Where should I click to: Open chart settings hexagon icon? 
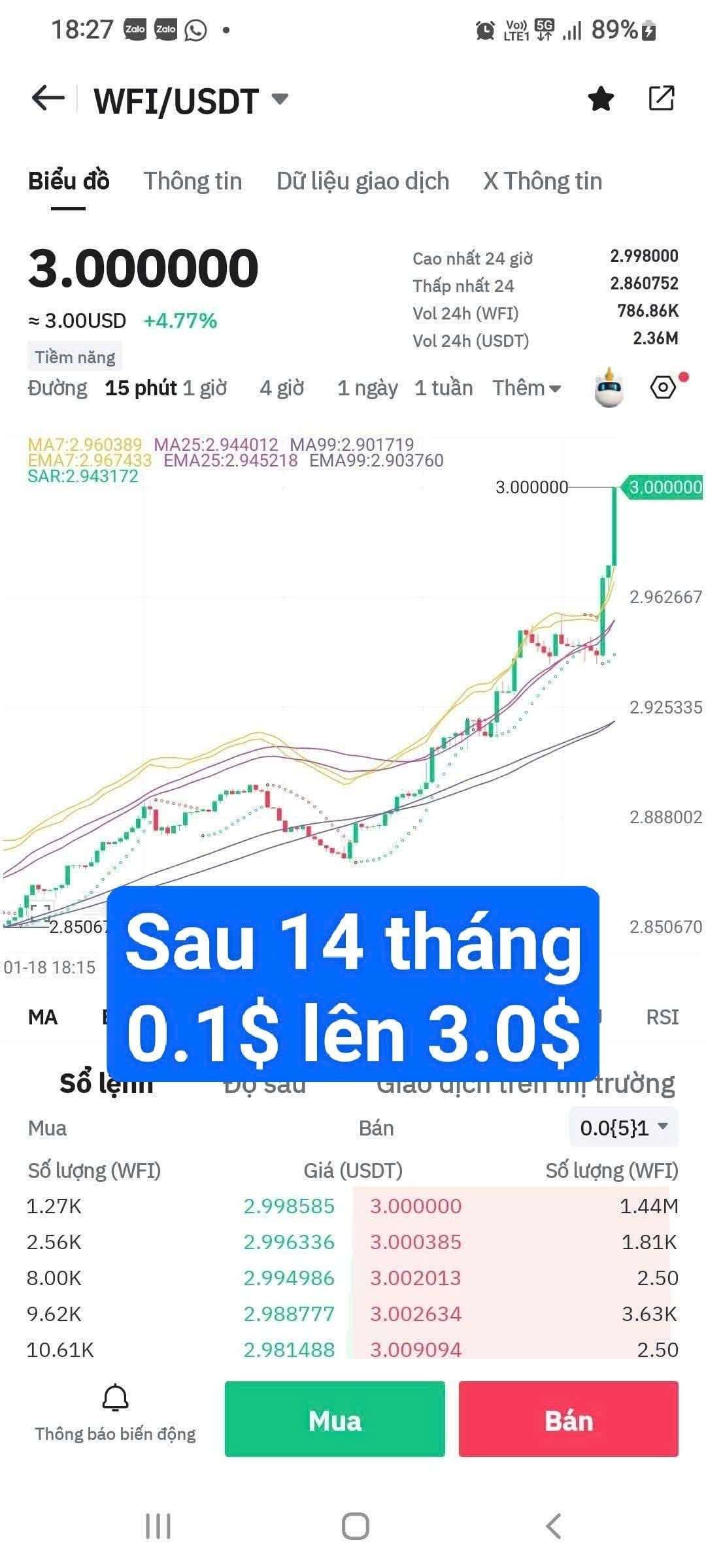[x=663, y=387]
